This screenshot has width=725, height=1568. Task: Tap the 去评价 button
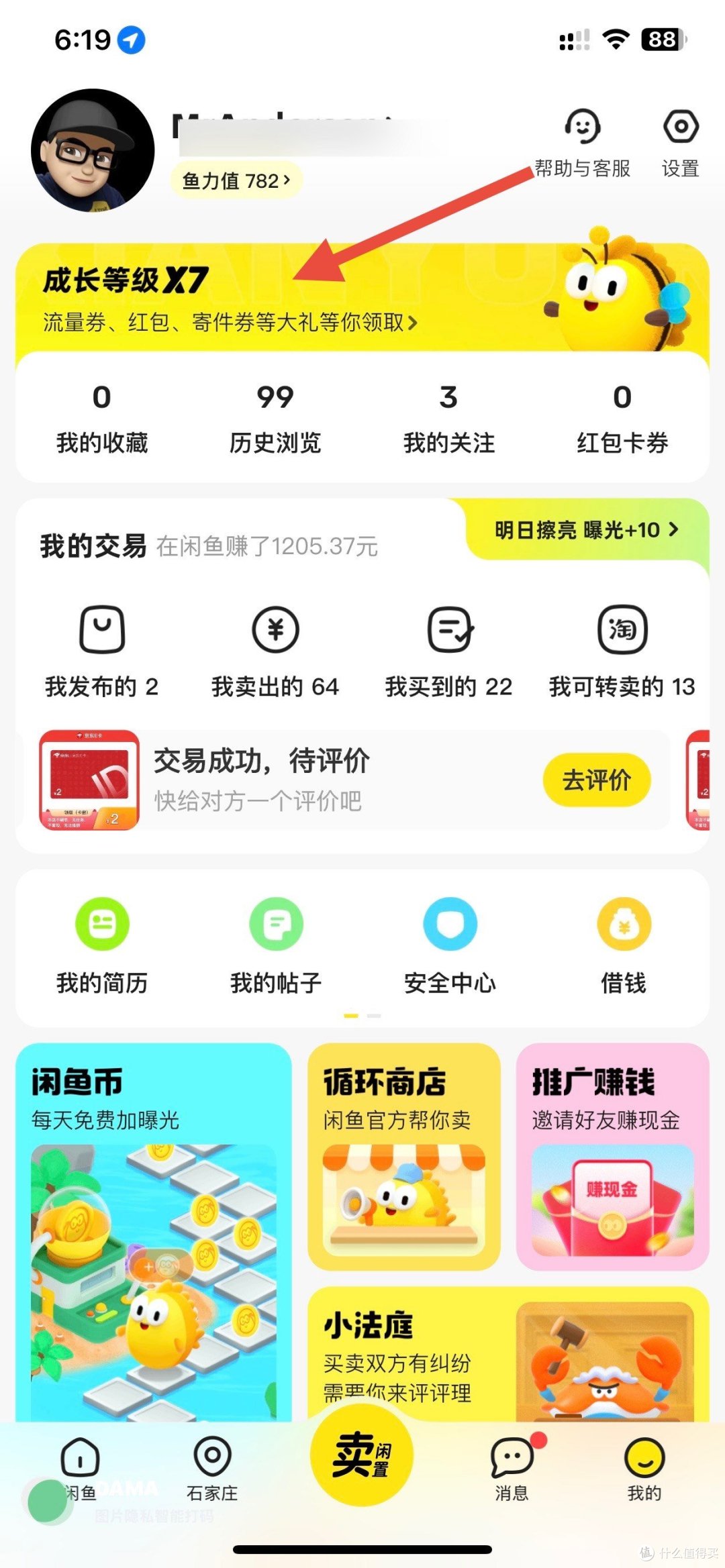tap(596, 780)
